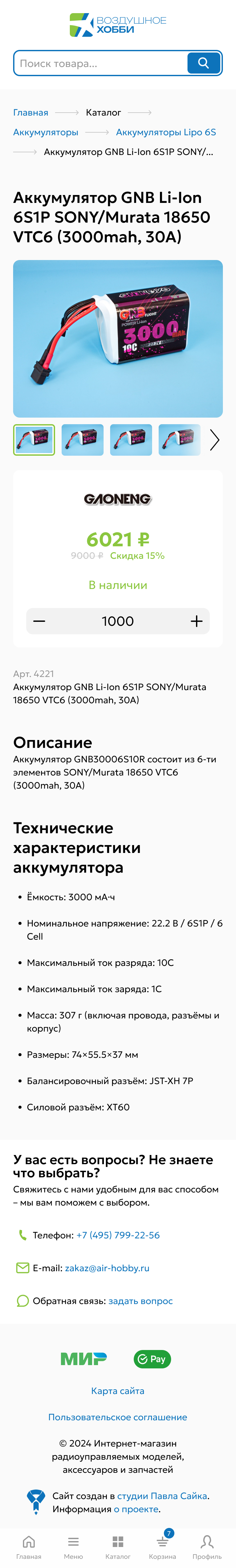236x1568 pixels.
Task: Edit the quantity field showing 1000
Action: 117,621
